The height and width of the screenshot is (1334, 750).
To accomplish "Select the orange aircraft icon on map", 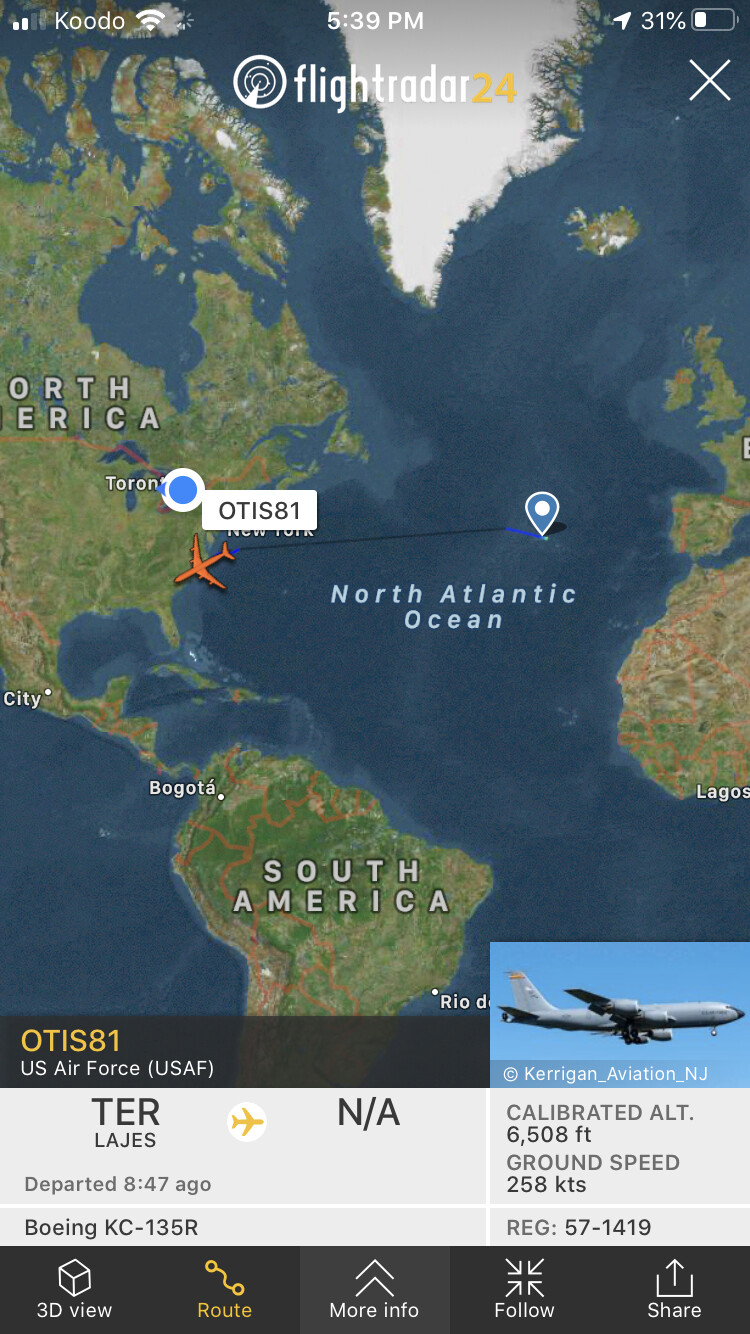I will [205, 564].
